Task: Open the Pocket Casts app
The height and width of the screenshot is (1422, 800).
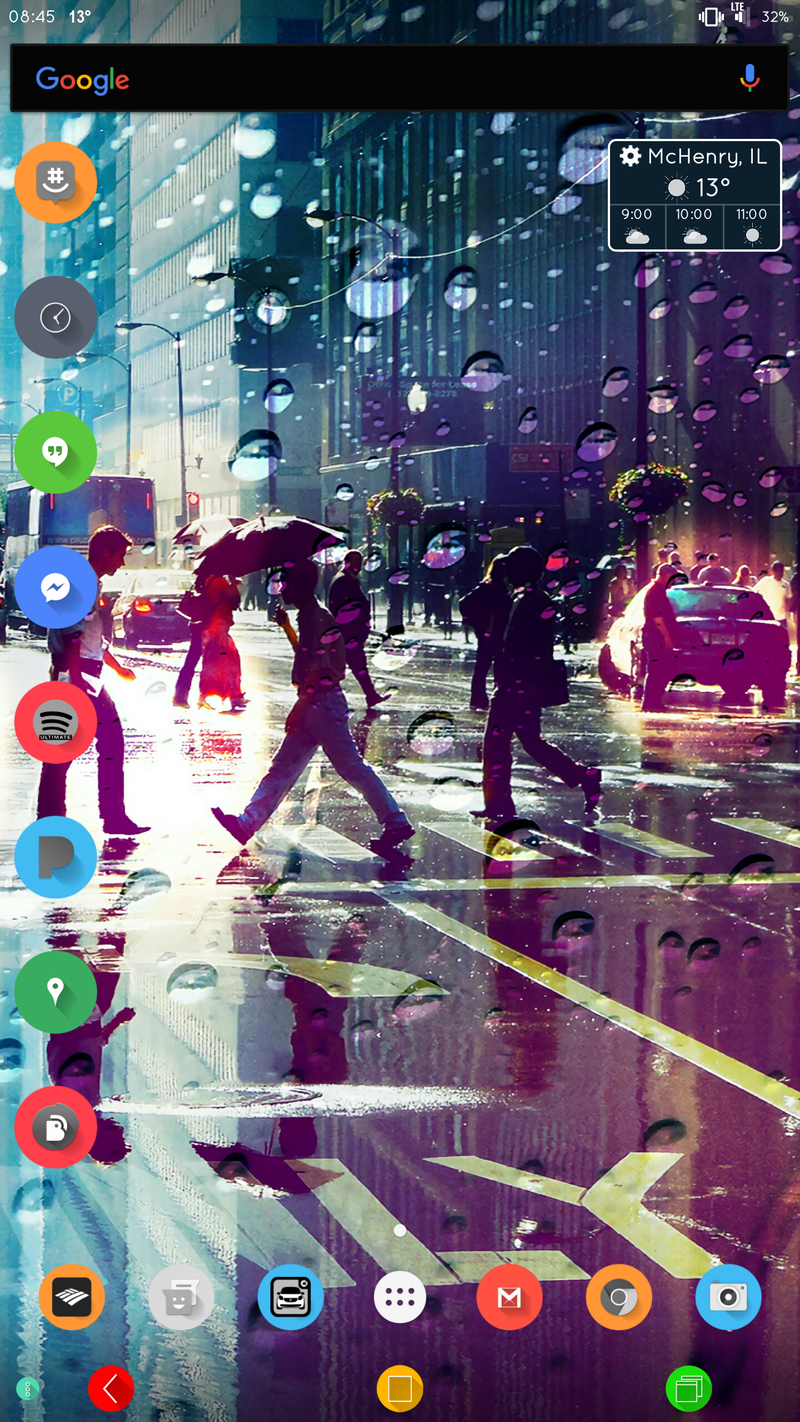Action: click(x=56, y=1128)
